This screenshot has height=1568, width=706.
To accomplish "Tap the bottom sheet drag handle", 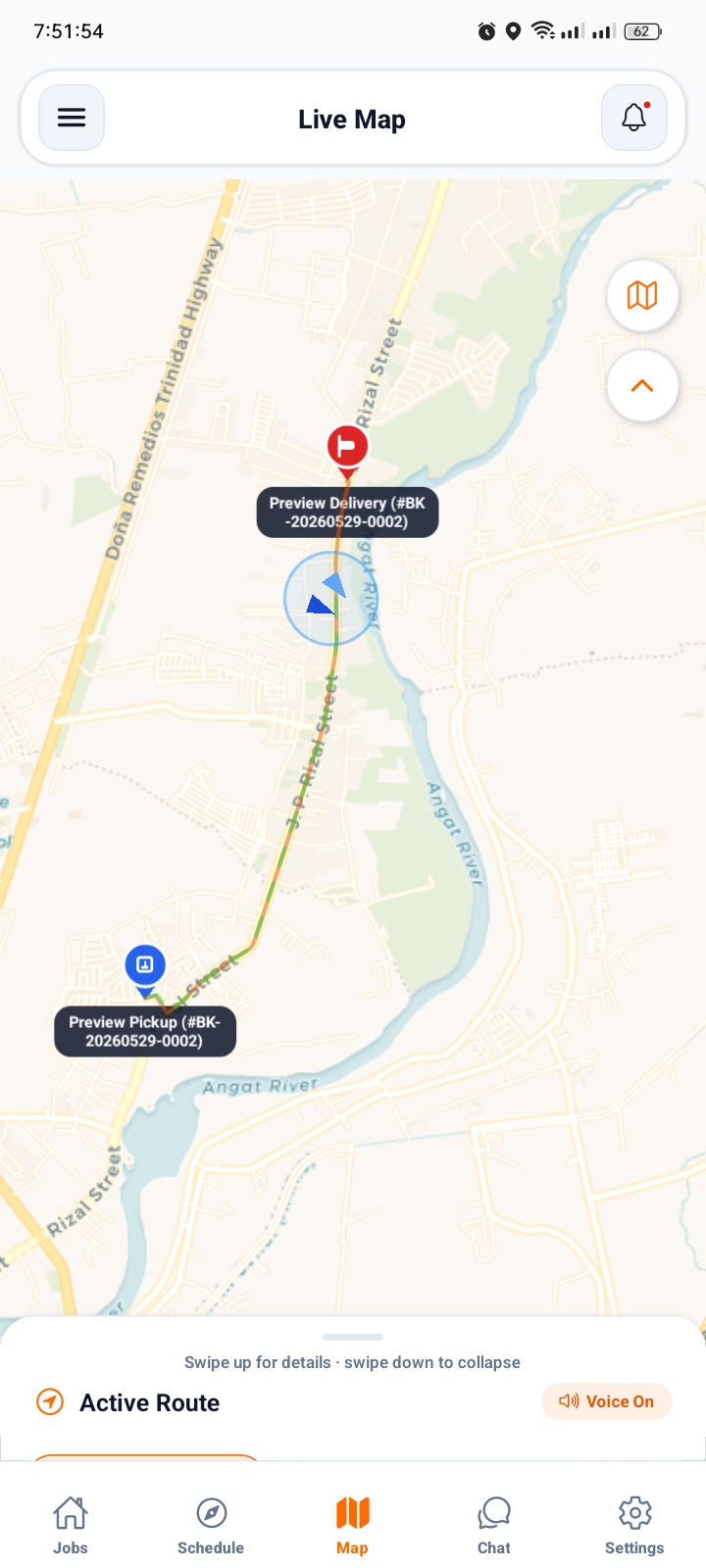I will 353,1337.
